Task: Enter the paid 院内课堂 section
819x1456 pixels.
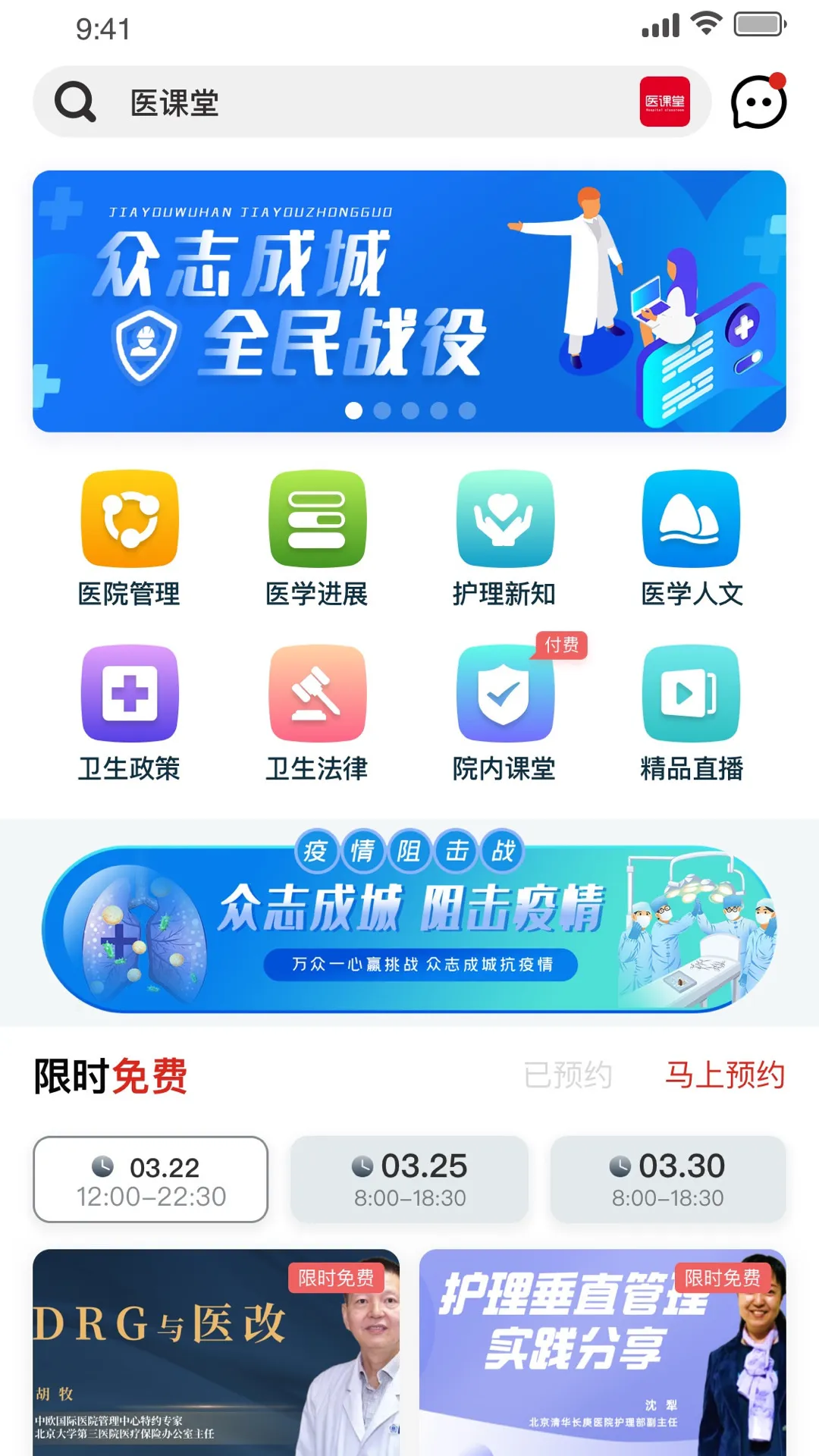Action: 504,713
